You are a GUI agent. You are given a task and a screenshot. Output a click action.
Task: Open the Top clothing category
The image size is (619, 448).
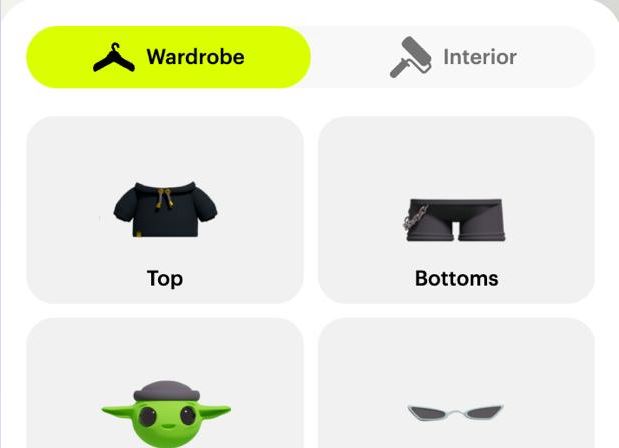(165, 210)
